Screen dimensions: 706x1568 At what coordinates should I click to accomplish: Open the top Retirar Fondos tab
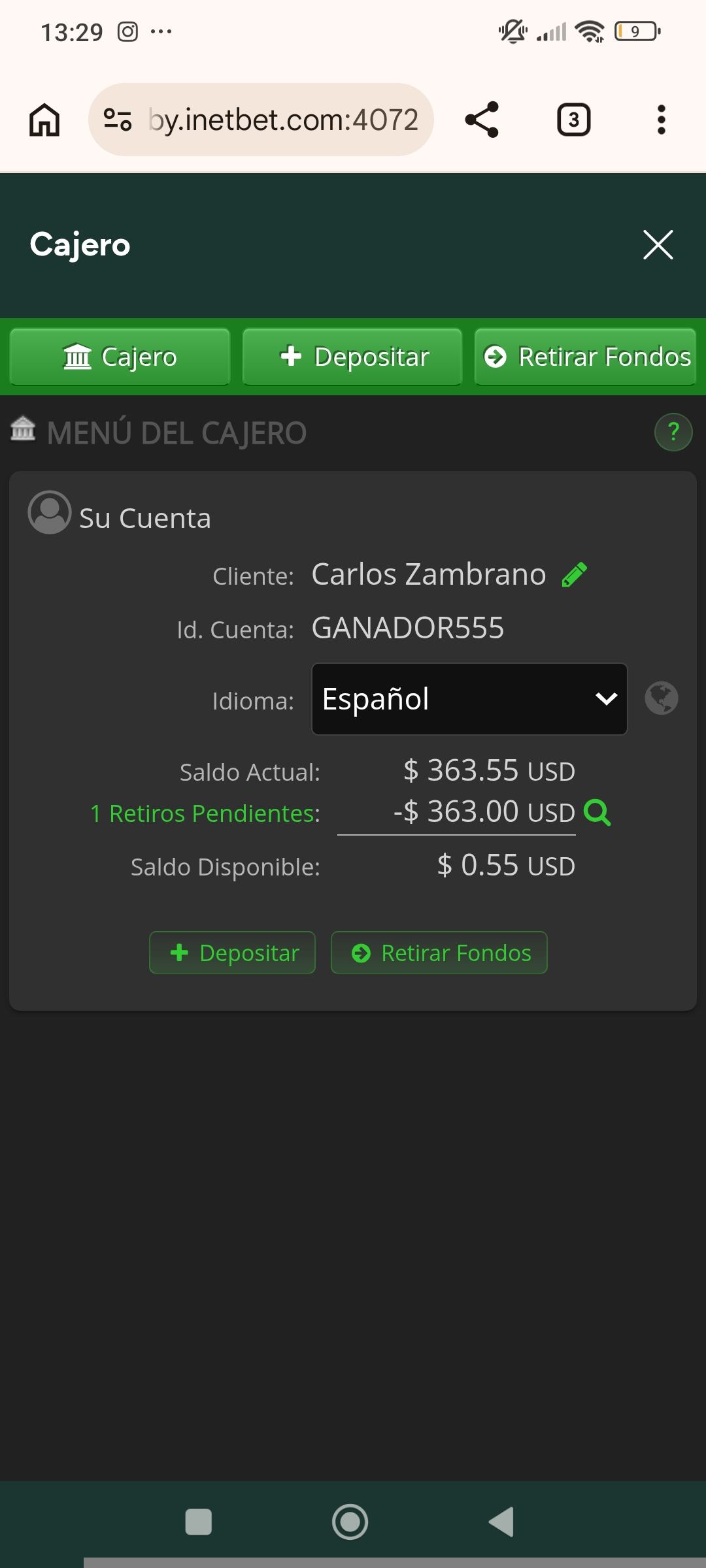point(585,357)
